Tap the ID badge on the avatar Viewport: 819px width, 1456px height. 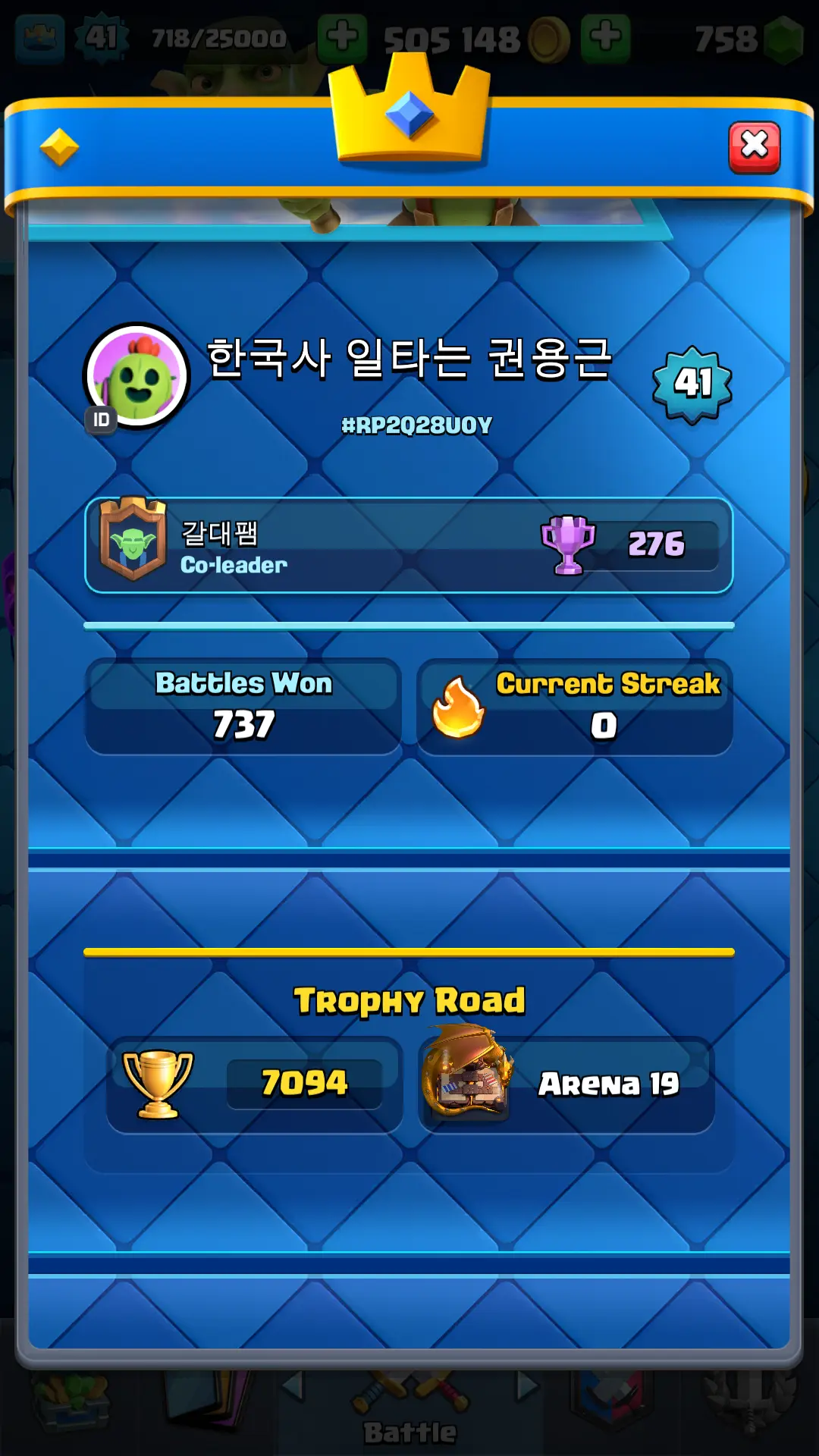click(x=102, y=419)
